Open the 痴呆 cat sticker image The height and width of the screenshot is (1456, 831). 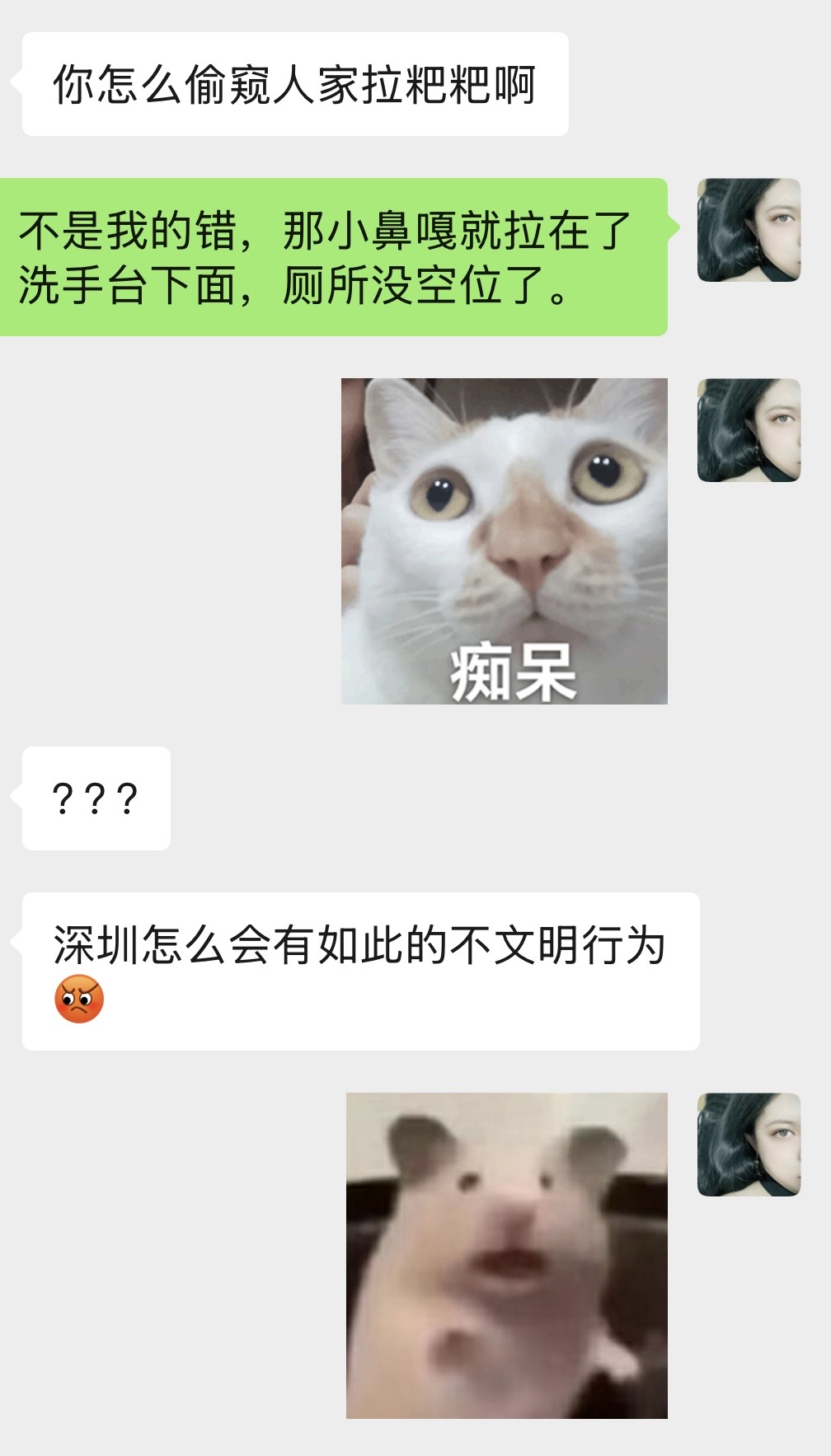coord(505,541)
